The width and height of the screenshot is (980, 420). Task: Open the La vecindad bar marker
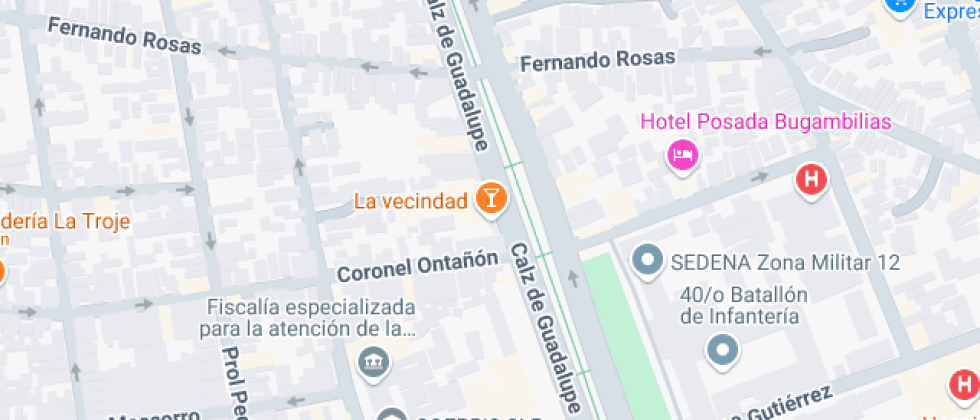click(x=490, y=199)
